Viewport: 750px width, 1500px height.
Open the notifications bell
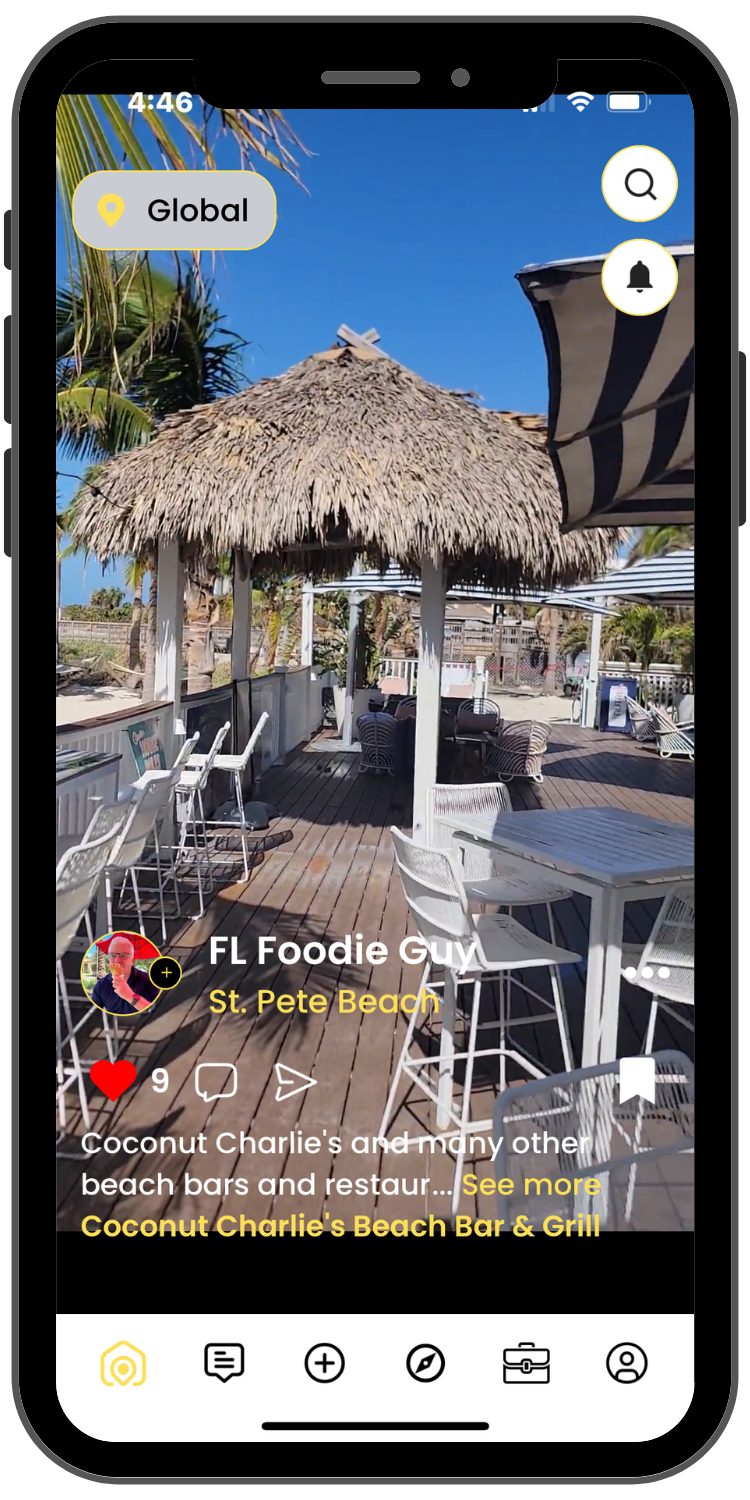(x=639, y=278)
